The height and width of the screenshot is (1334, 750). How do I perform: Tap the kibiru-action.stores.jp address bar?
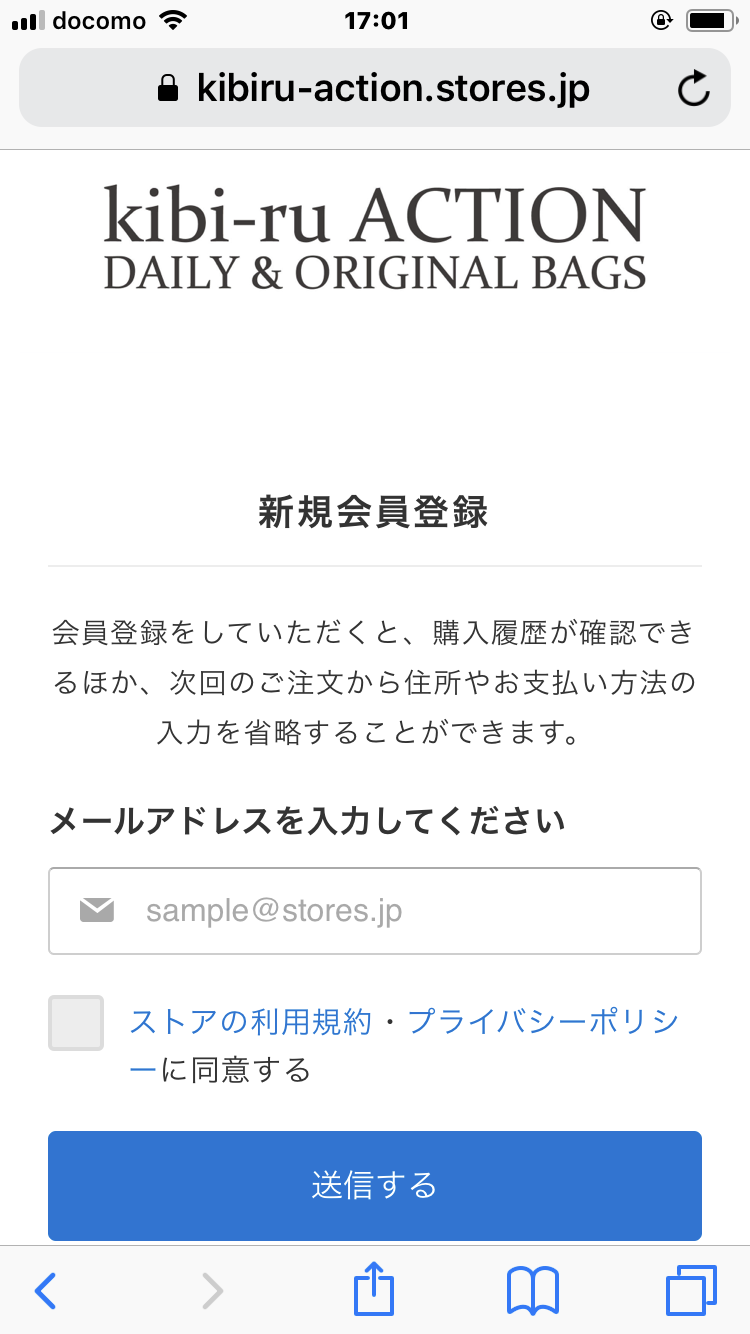[375, 88]
